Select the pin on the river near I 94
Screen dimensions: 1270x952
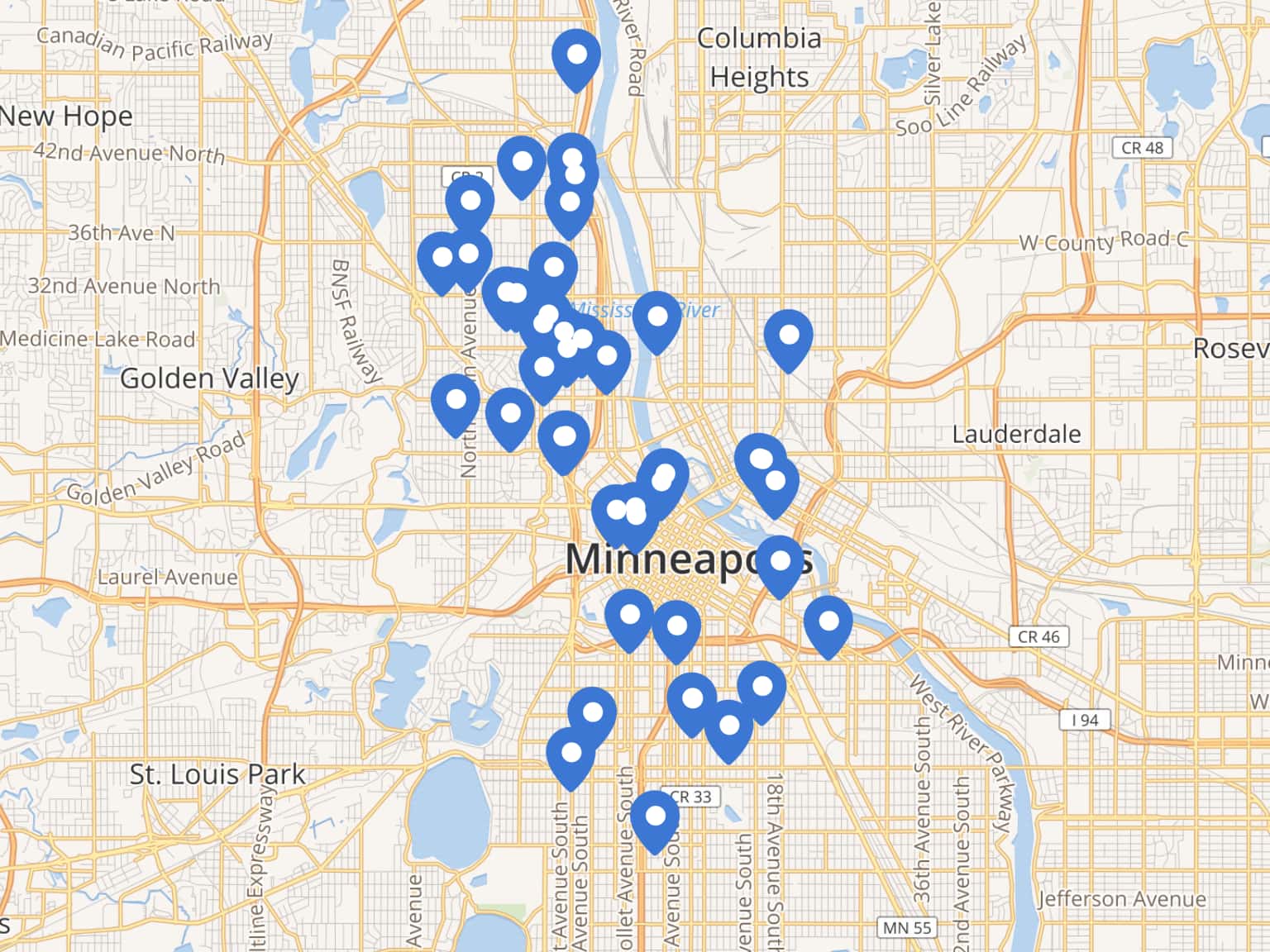tap(828, 623)
